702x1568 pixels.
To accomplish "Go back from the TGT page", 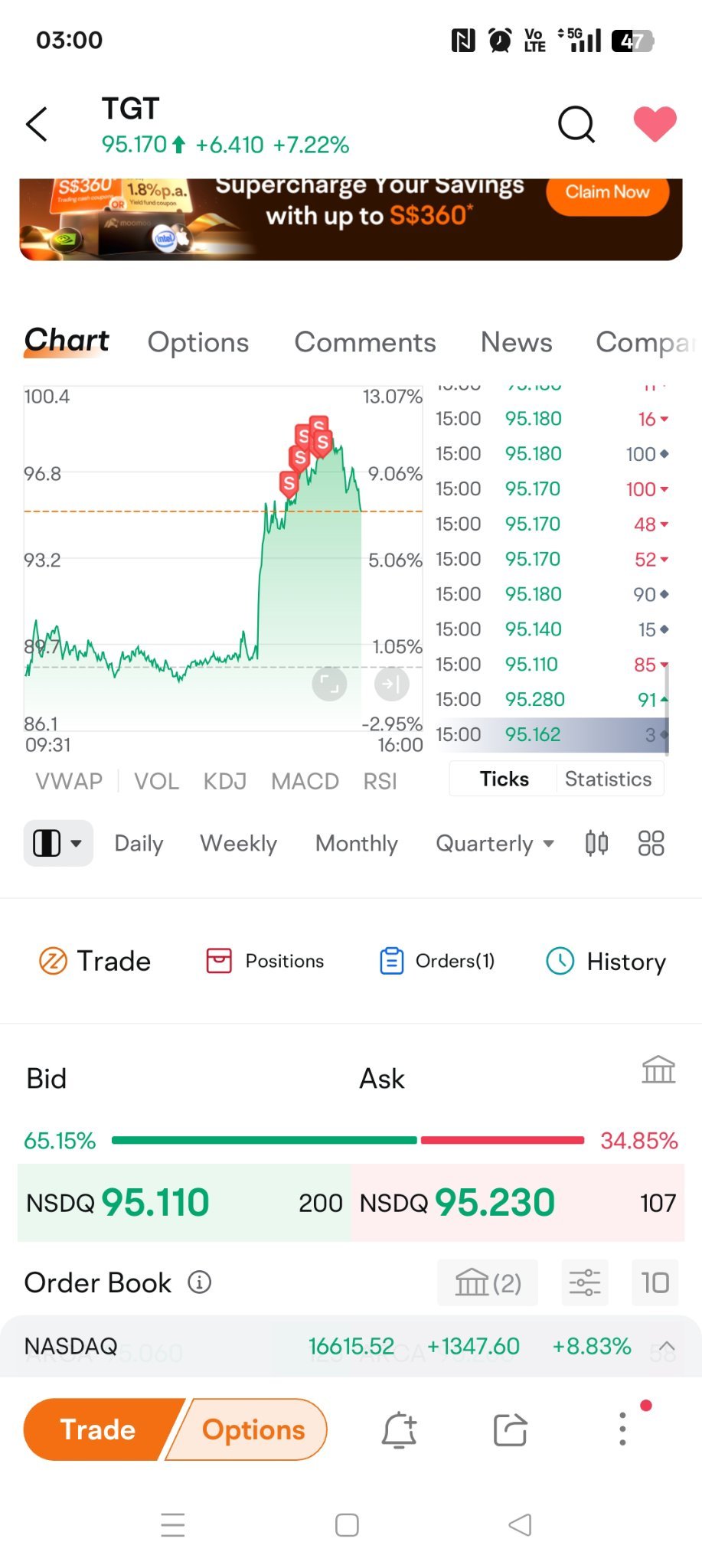I will tap(37, 124).
